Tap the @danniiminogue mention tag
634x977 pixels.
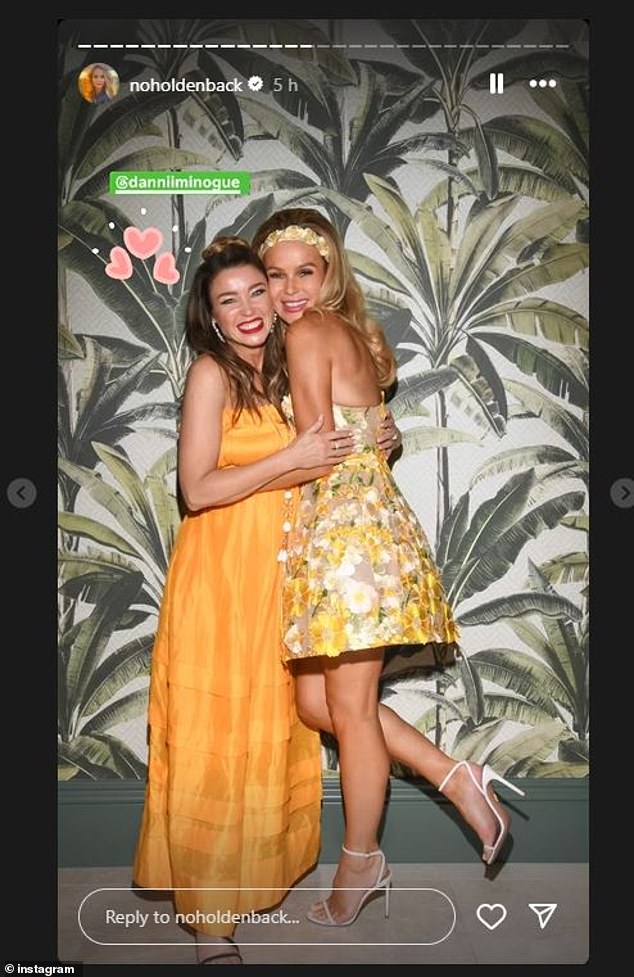(x=180, y=183)
